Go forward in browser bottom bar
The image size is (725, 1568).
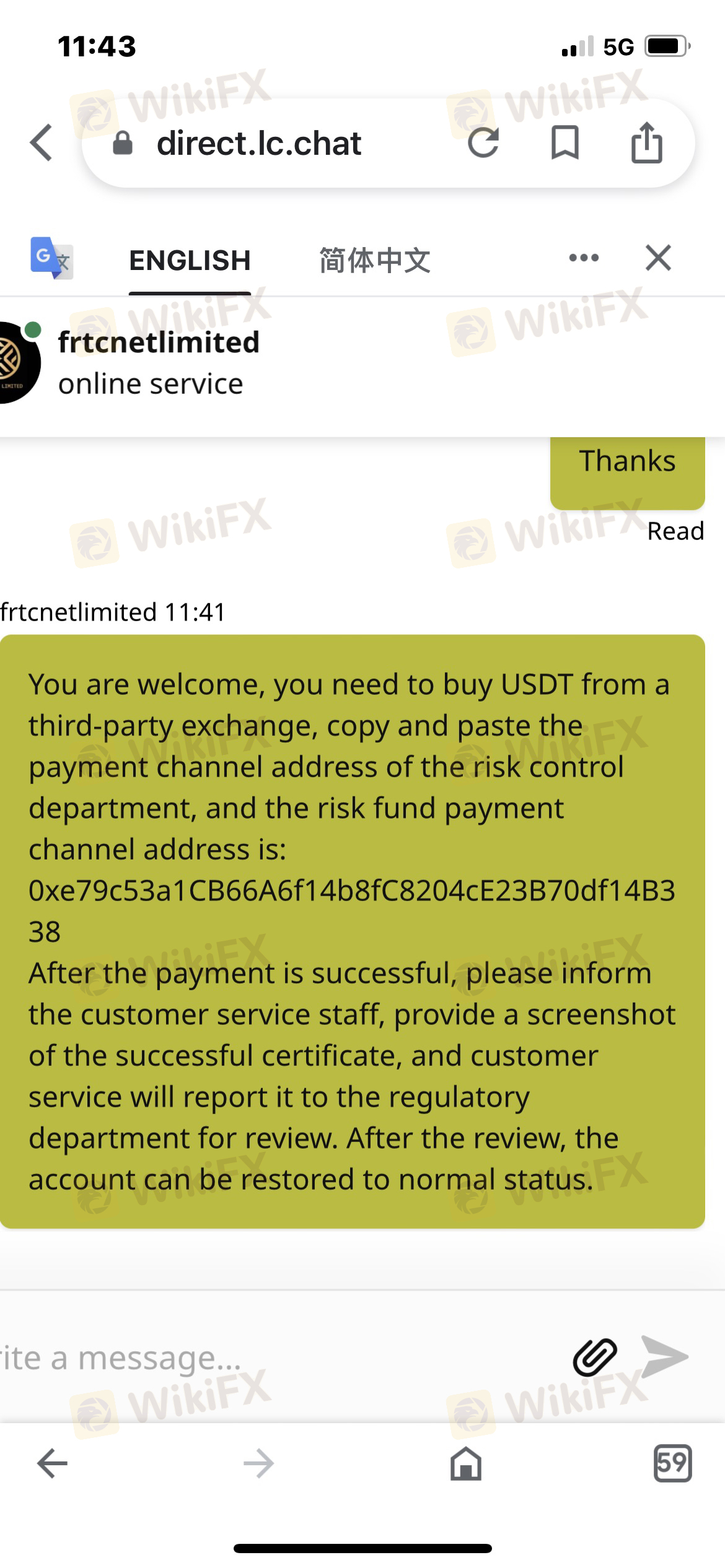259,1464
